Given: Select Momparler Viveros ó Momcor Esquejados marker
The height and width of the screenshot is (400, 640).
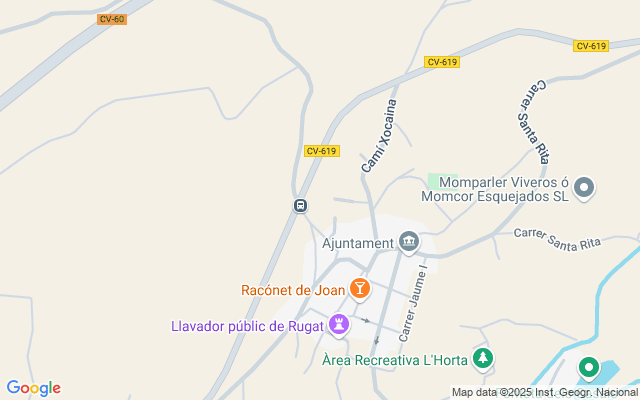Looking at the screenshot, I should point(585,187).
